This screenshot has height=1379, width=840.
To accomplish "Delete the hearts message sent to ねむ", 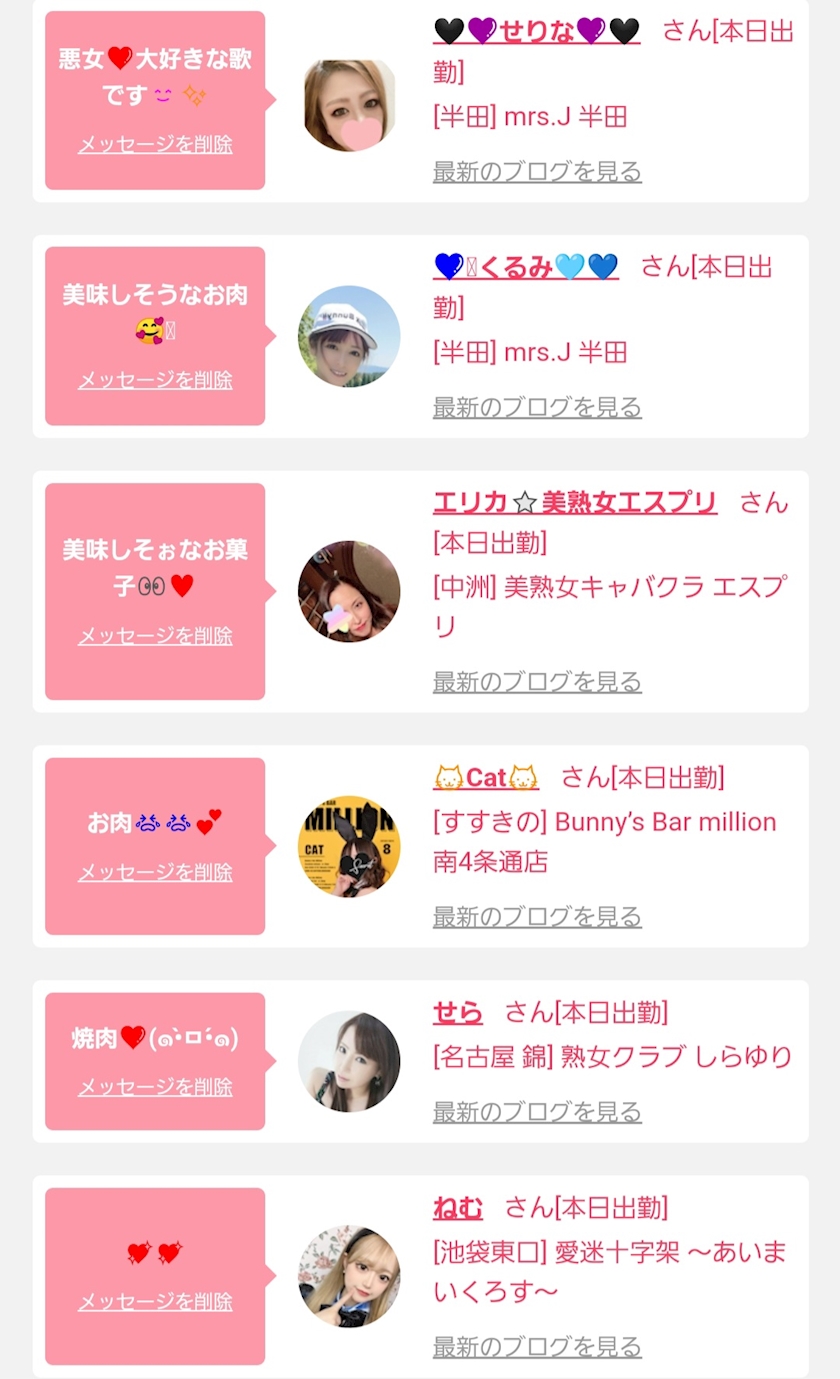I will point(155,1302).
